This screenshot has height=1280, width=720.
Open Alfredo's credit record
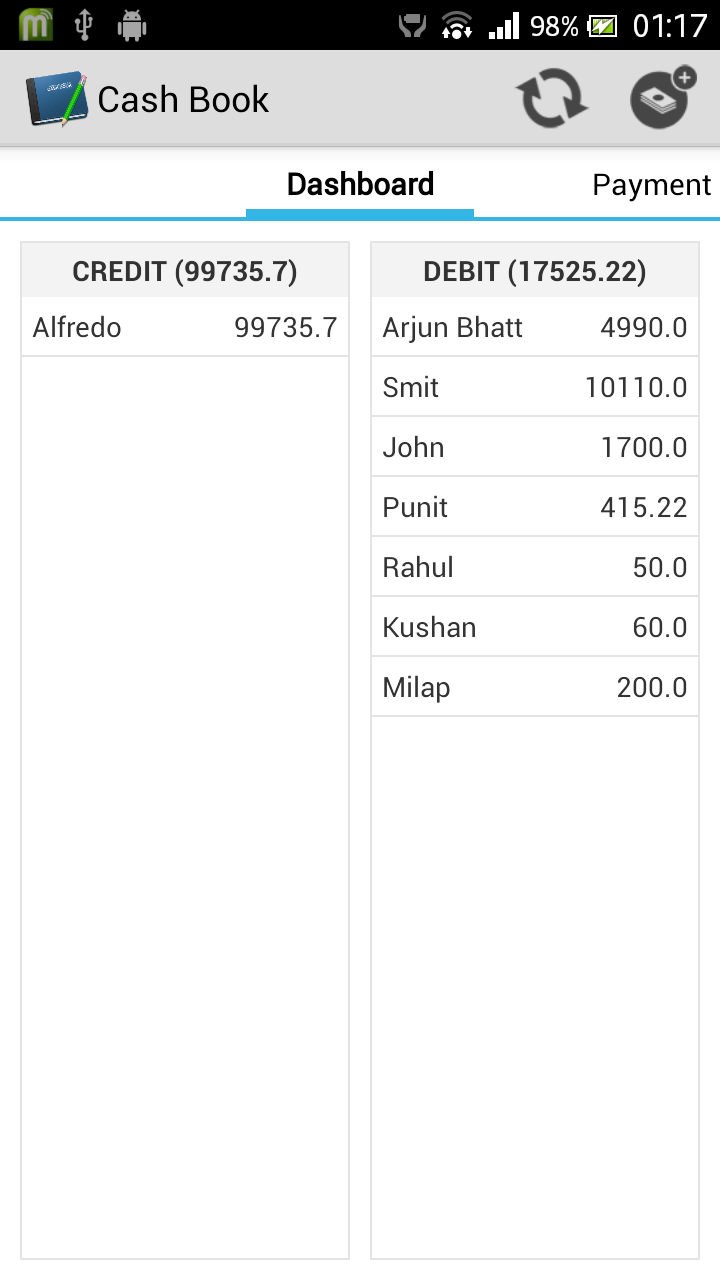tap(184, 327)
